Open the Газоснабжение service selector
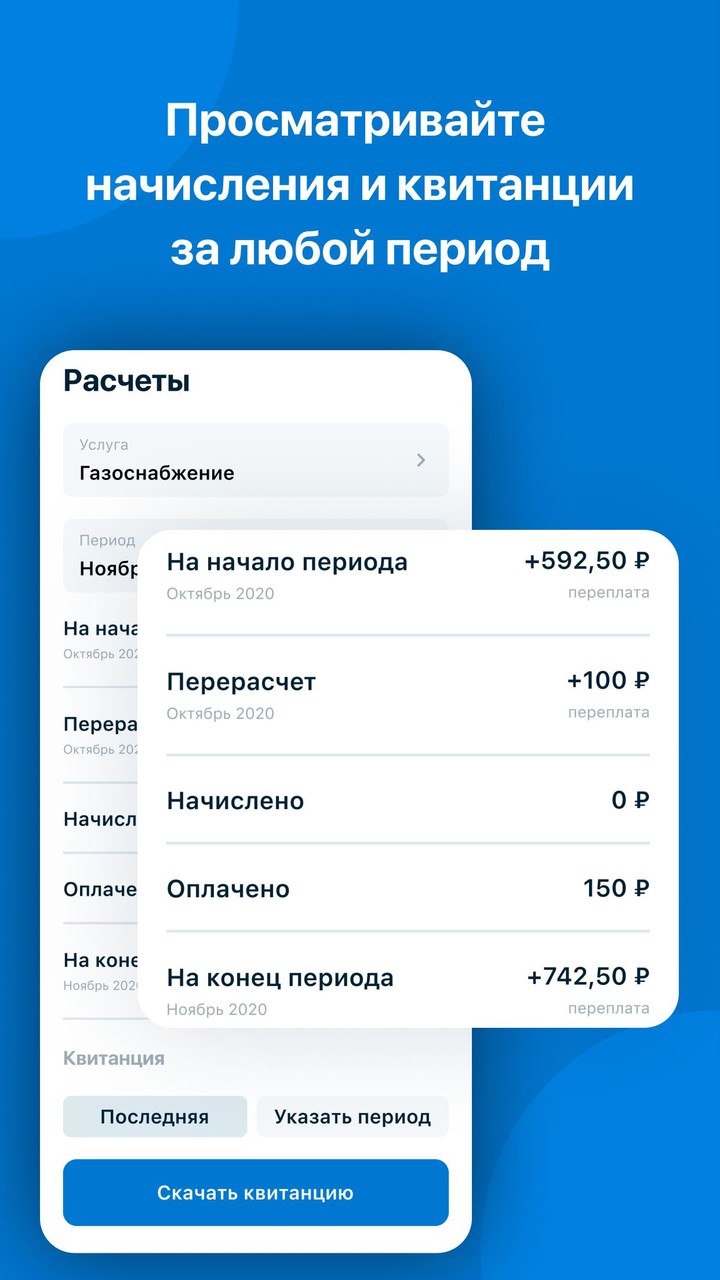Screen dimensions: 720x1280 click(255, 460)
